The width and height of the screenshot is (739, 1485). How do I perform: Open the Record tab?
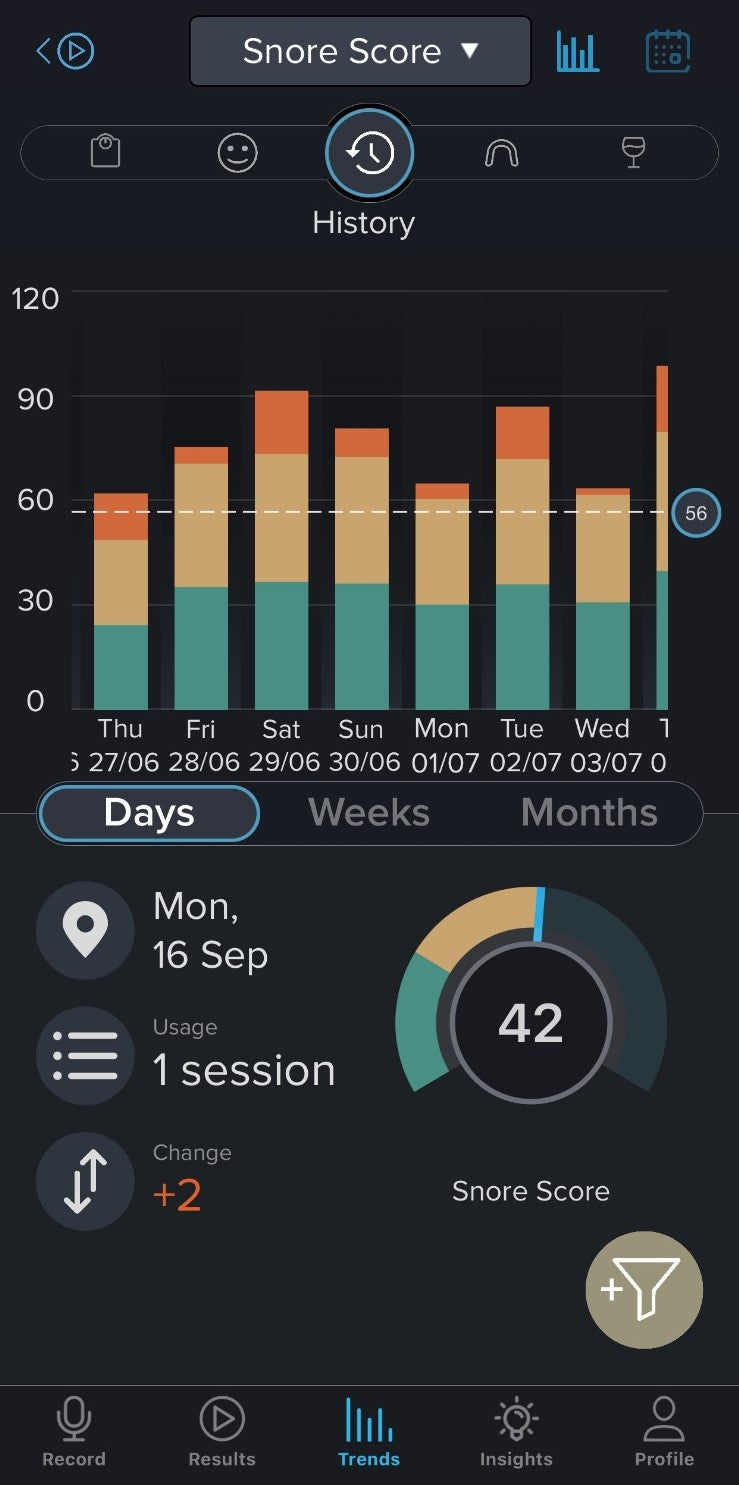pyautogui.click(x=74, y=1432)
